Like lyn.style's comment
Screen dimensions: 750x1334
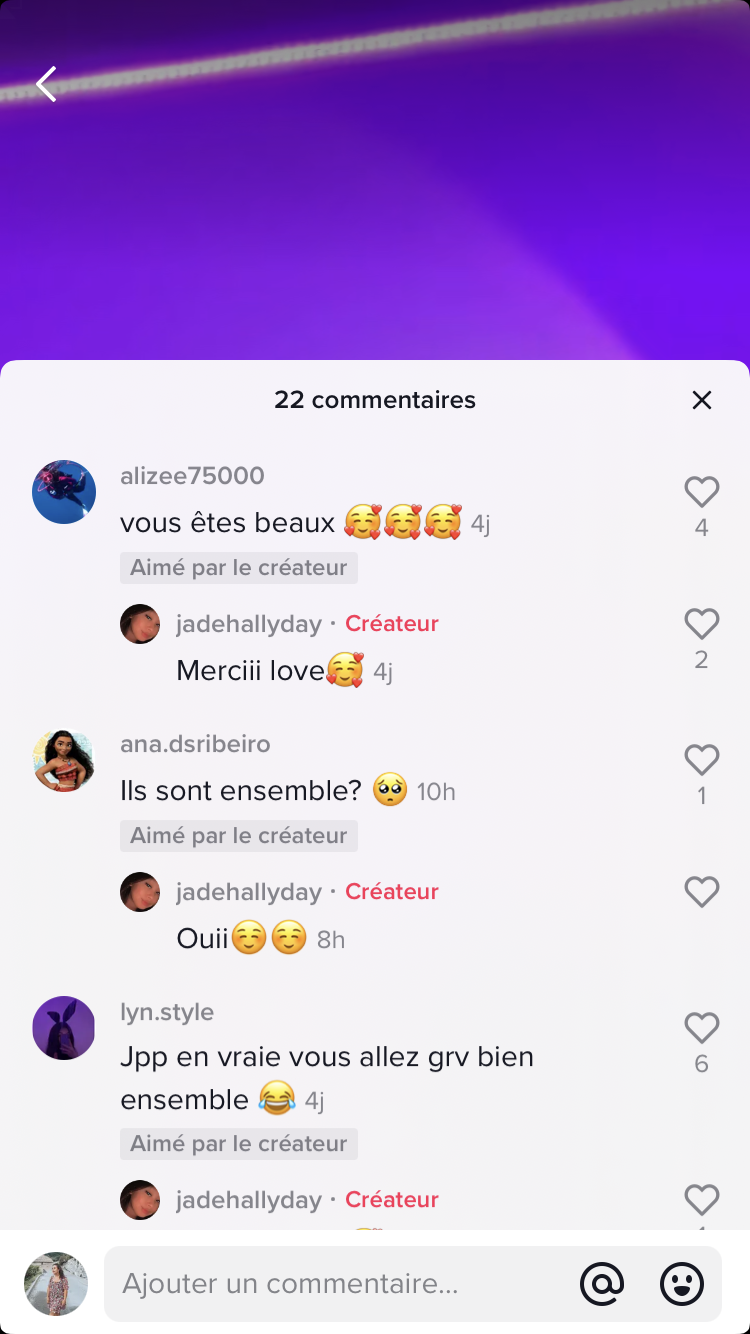tap(702, 1028)
